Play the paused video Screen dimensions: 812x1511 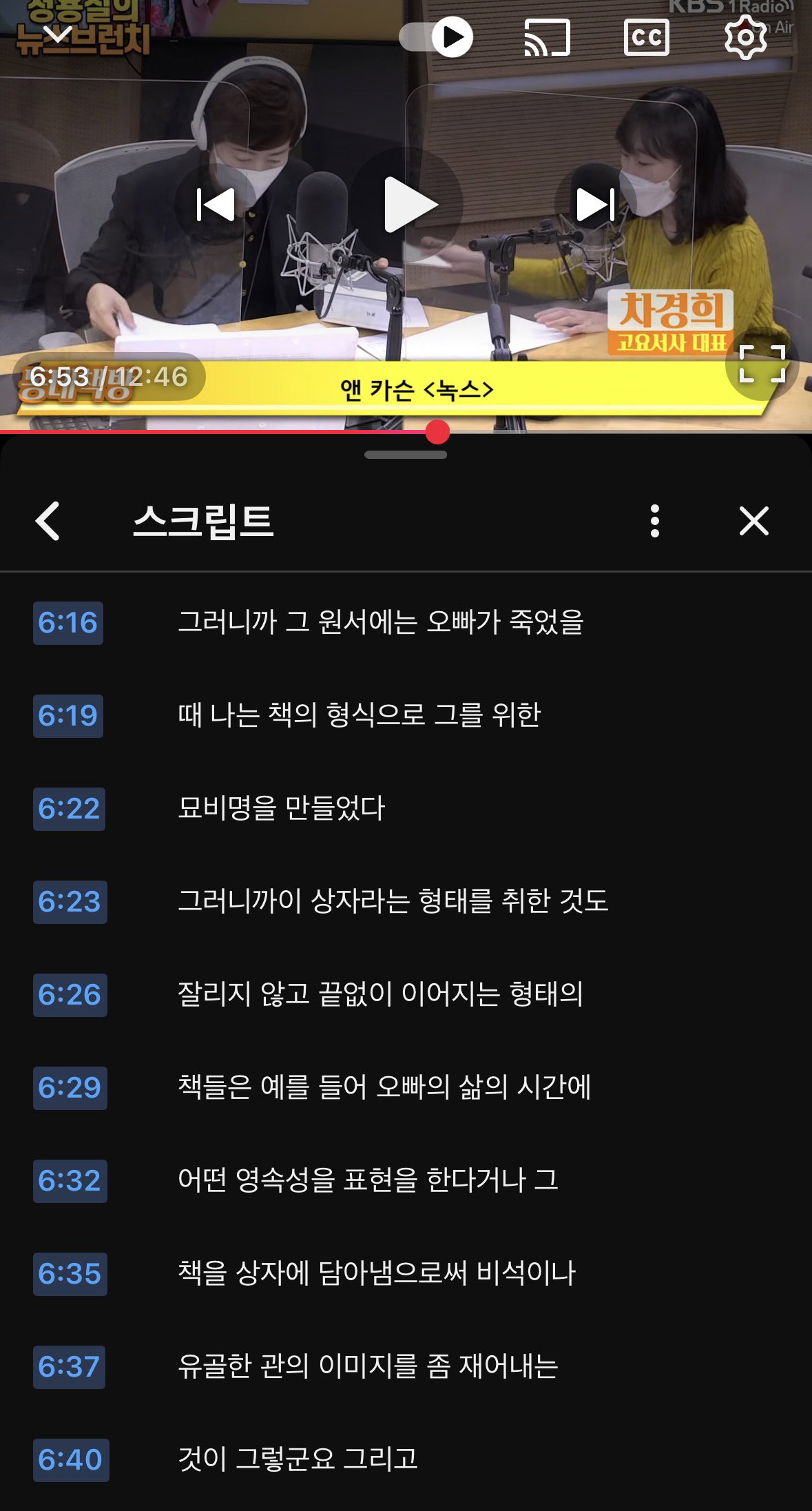pyautogui.click(x=407, y=205)
